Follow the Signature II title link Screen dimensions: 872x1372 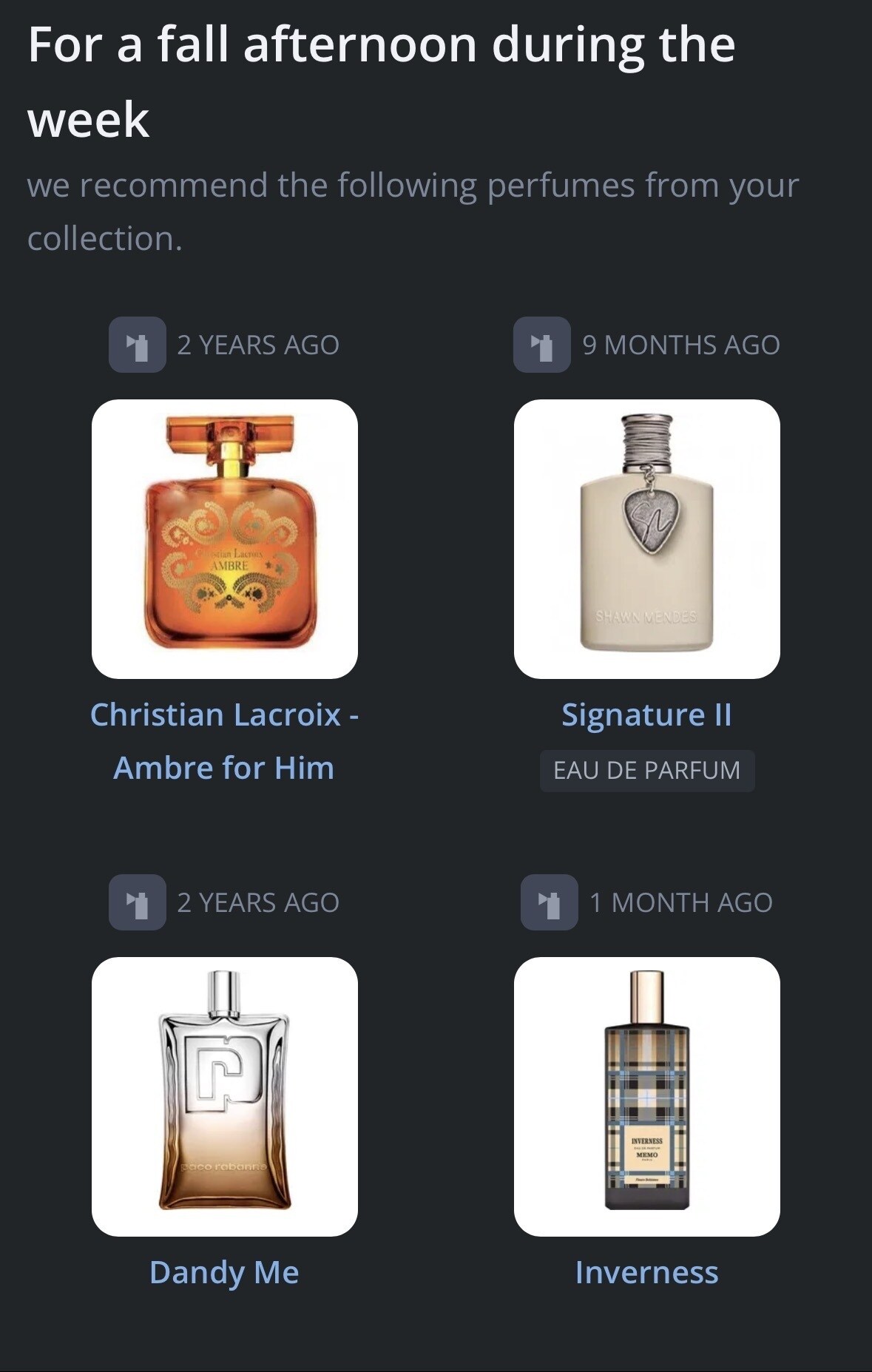pos(646,714)
